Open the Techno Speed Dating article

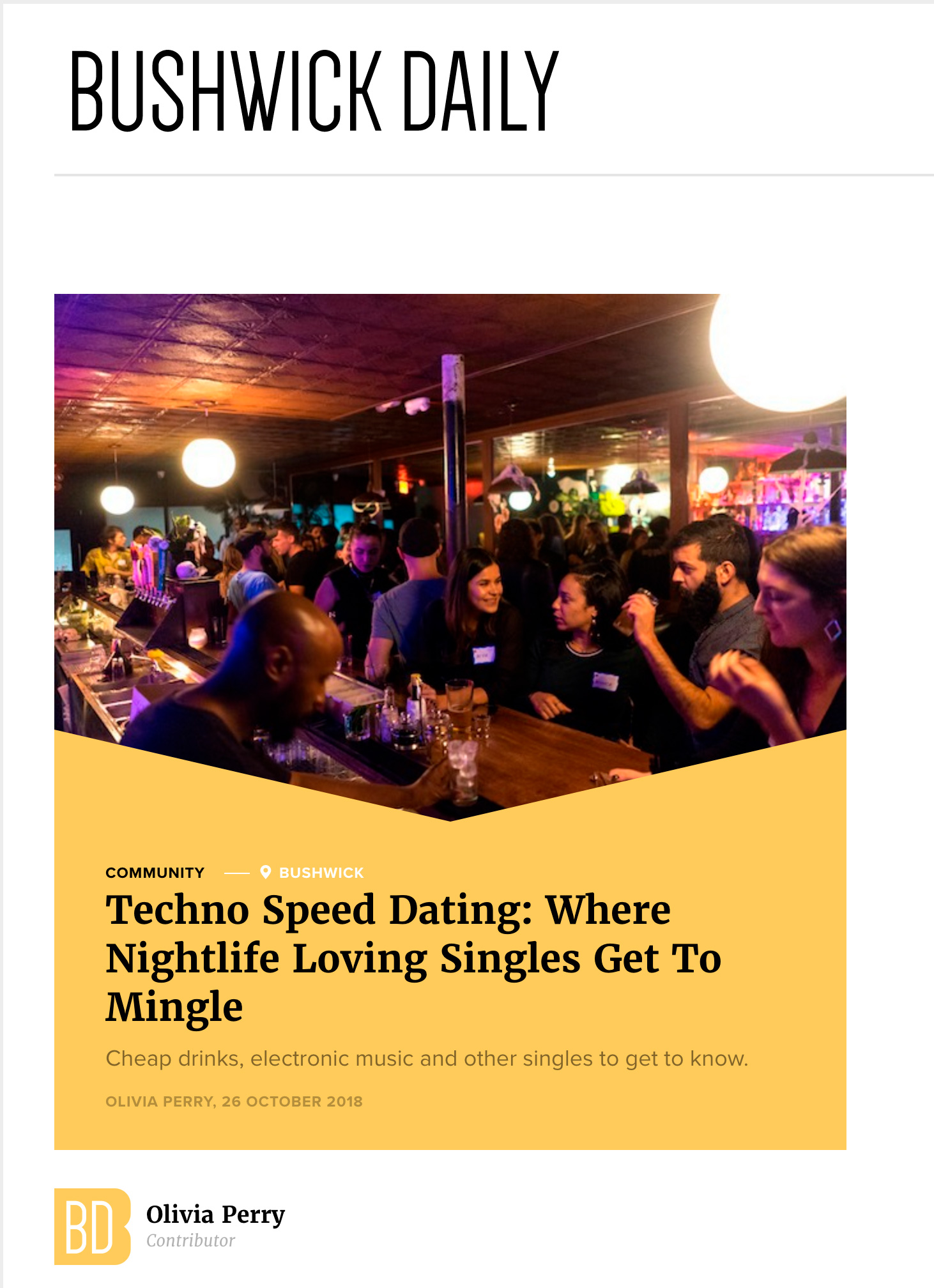[x=413, y=957]
